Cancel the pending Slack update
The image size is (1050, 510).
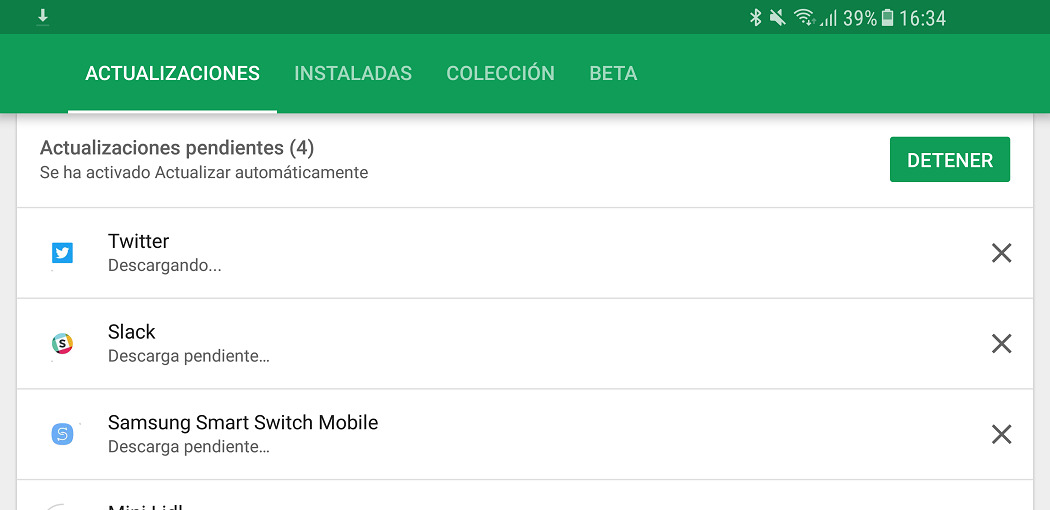tap(1001, 344)
